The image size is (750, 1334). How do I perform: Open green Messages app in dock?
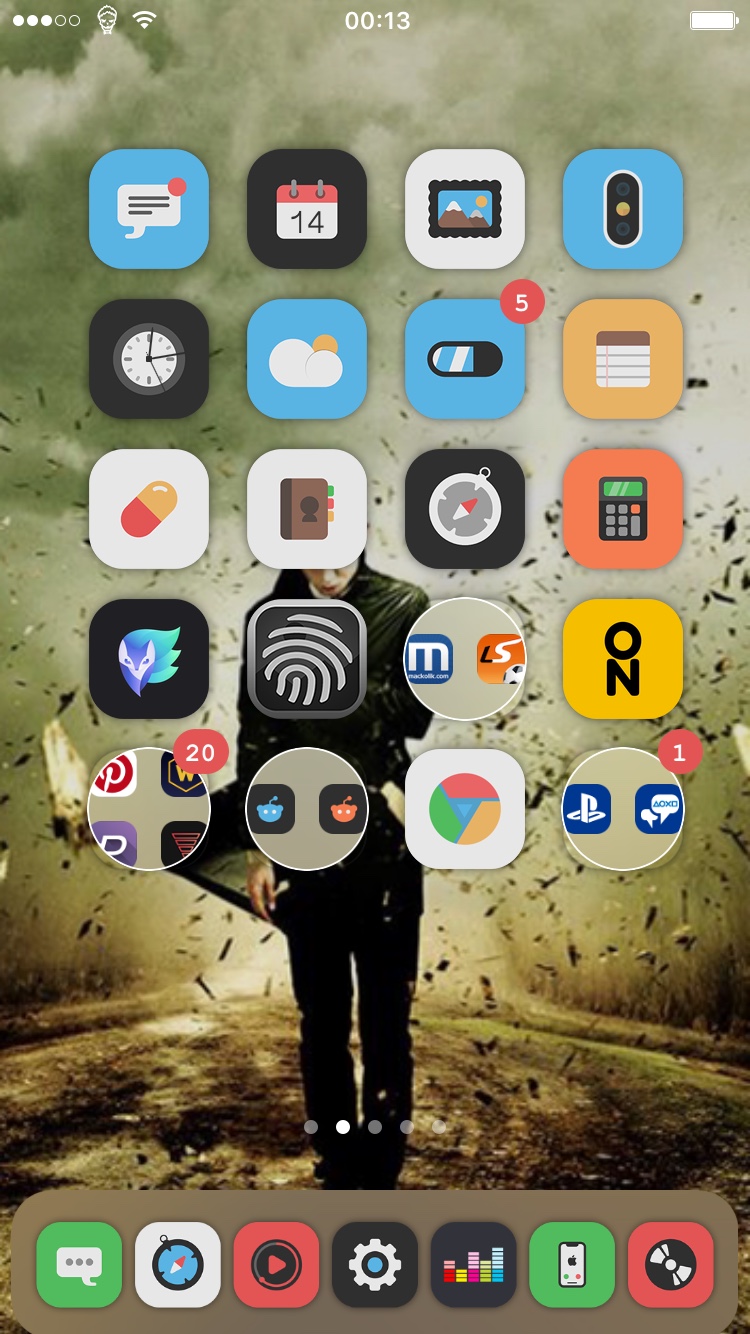click(x=79, y=1265)
